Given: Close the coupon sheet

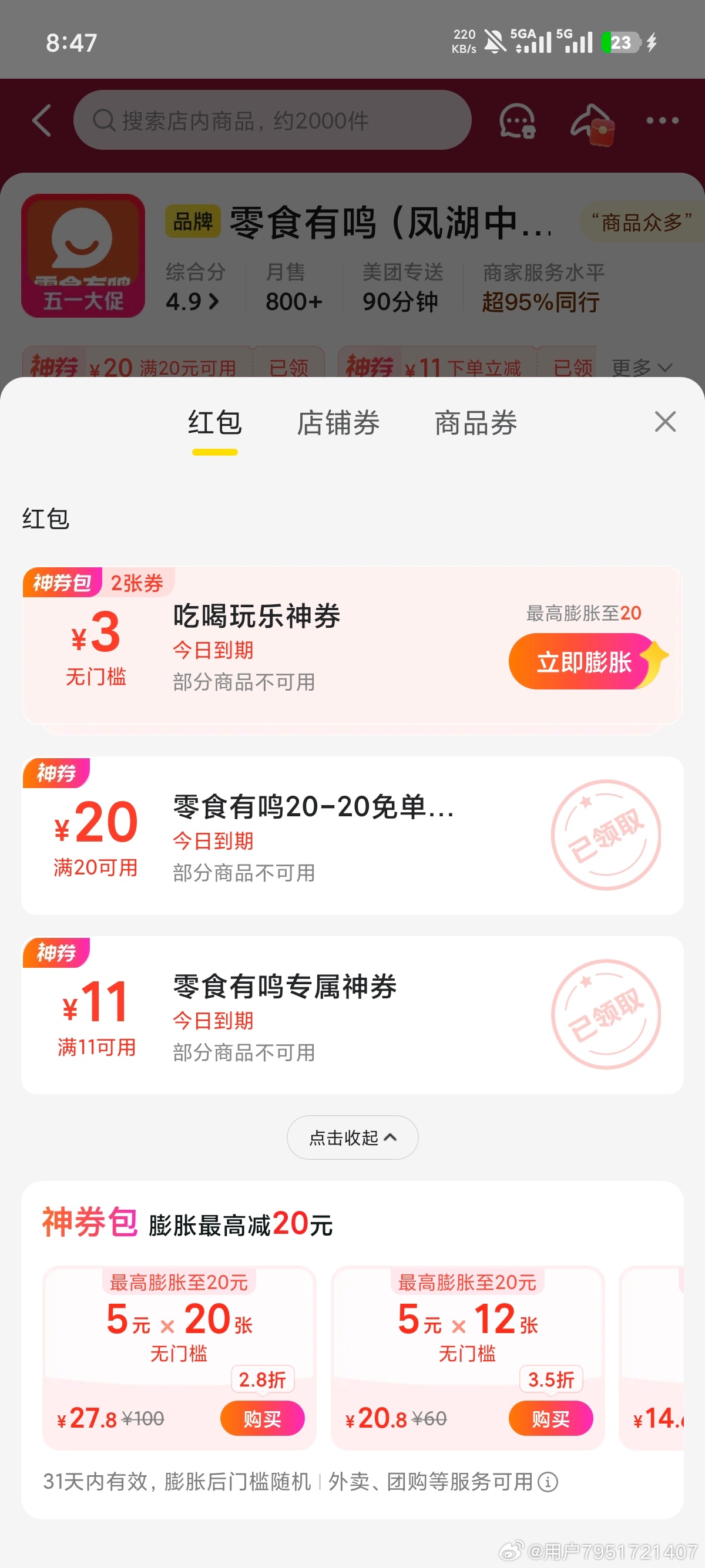Looking at the screenshot, I should coord(665,421).
